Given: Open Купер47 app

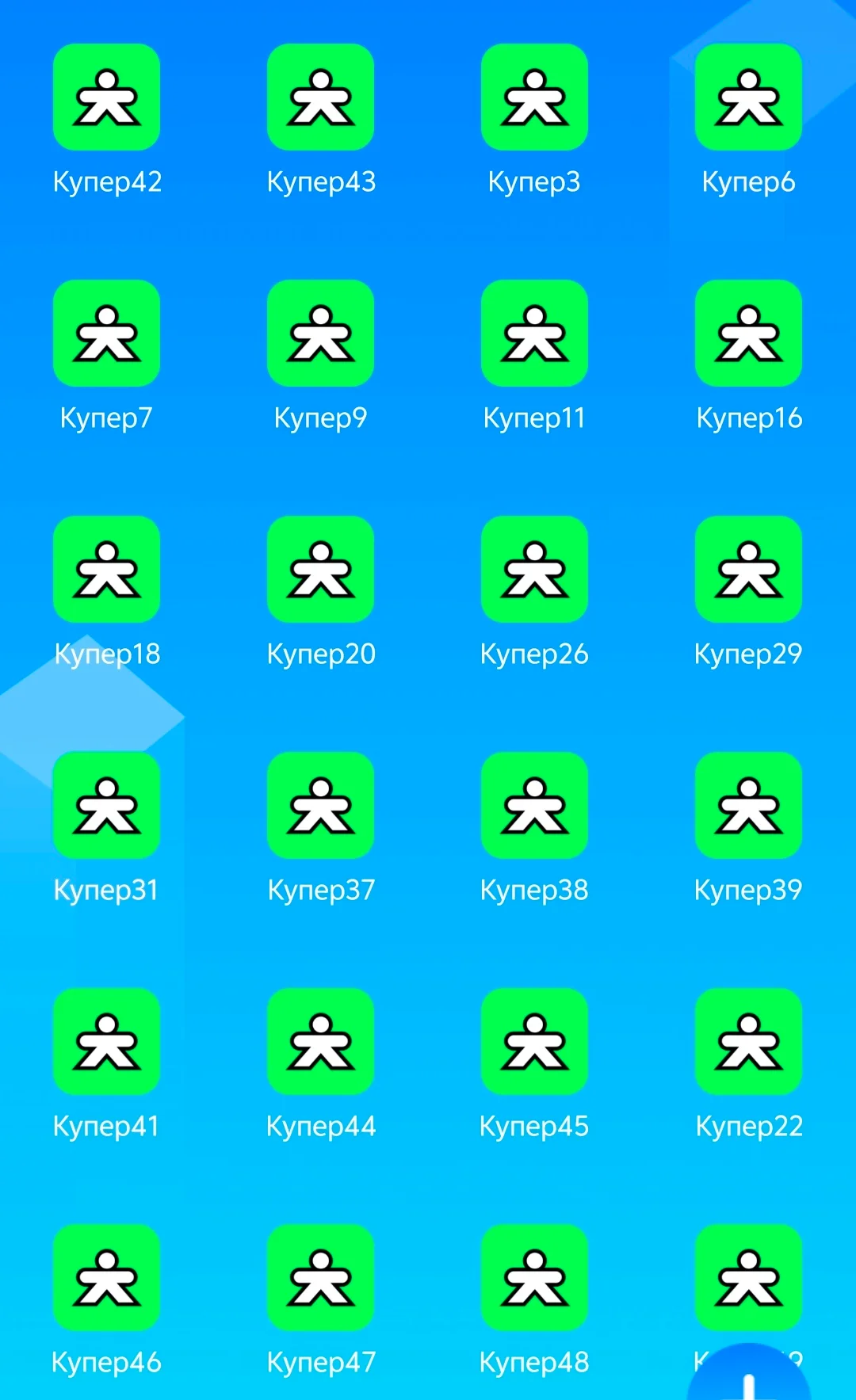Looking at the screenshot, I should pyautogui.click(x=321, y=1278).
